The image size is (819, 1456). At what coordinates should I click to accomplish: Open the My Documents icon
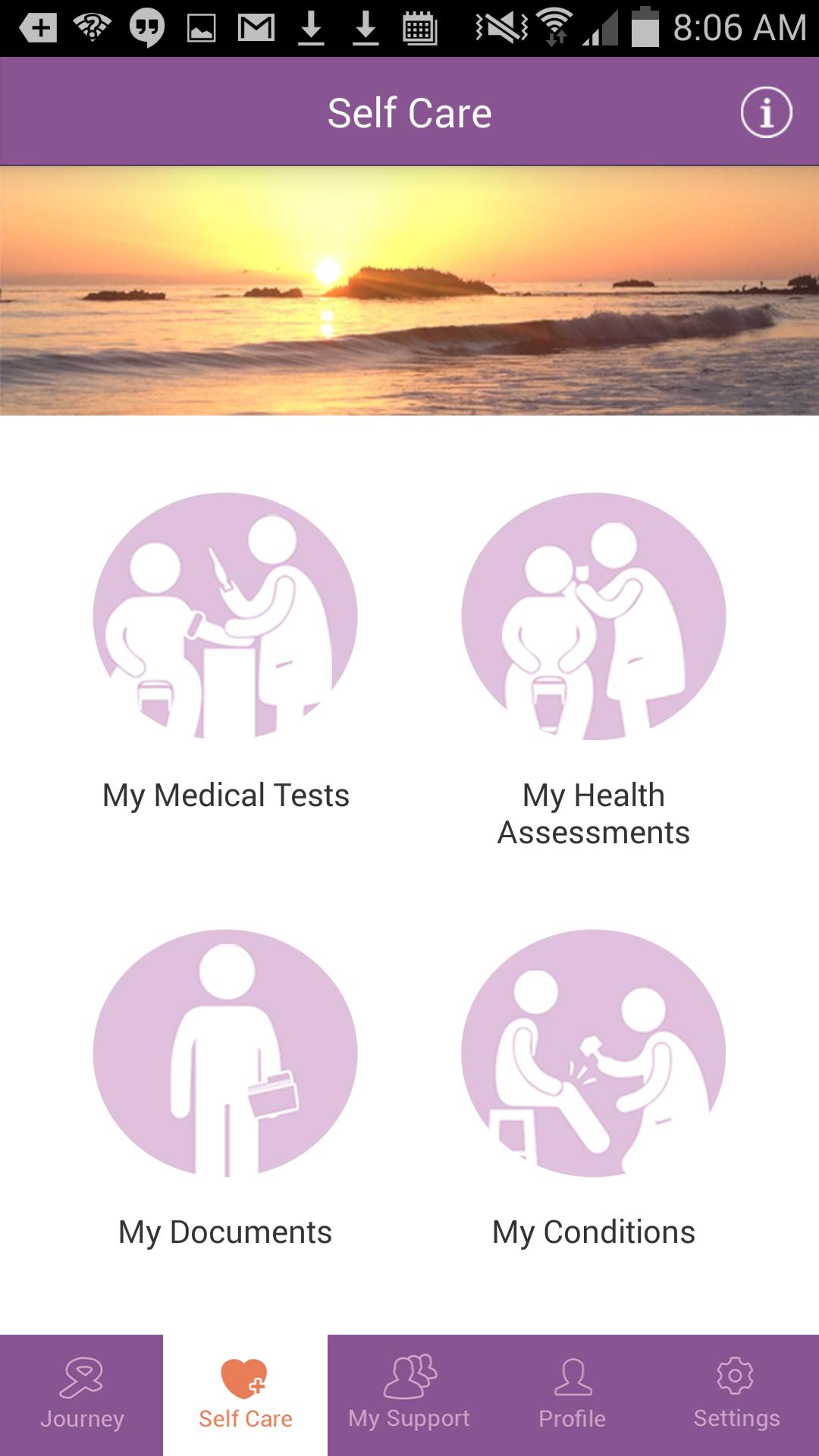point(224,1054)
